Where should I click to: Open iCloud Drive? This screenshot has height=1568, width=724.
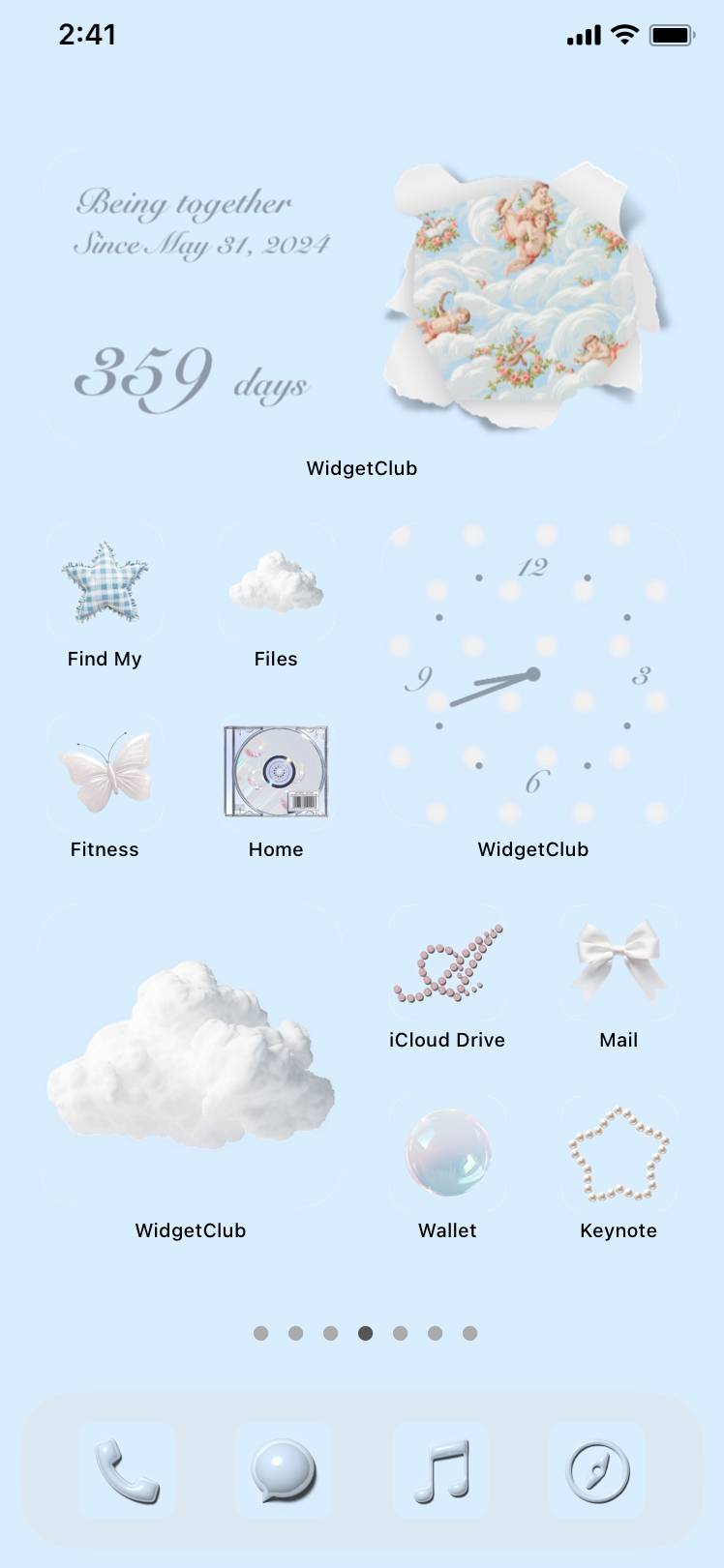pos(447,963)
